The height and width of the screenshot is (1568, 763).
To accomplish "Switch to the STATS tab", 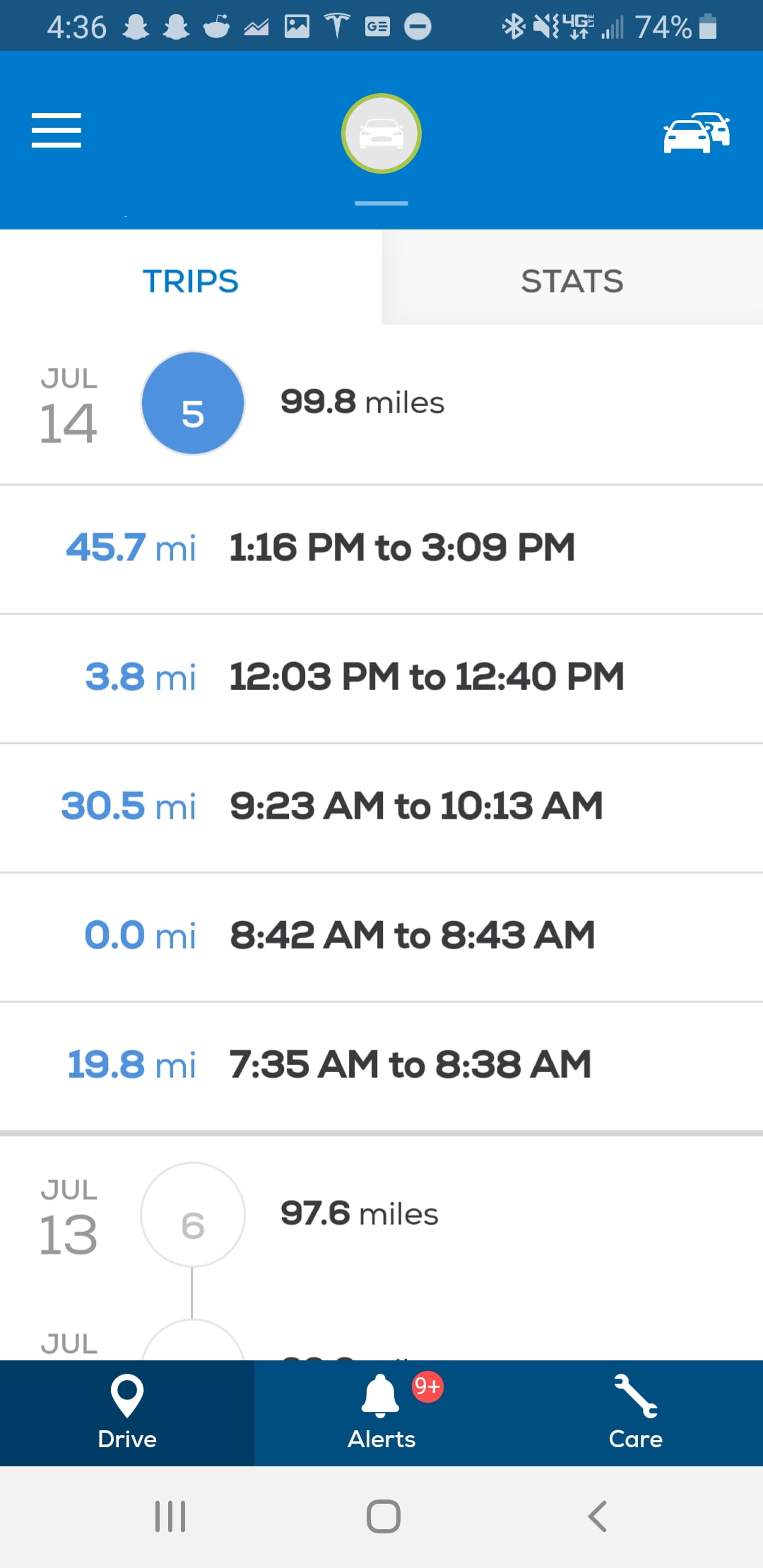I will (572, 280).
